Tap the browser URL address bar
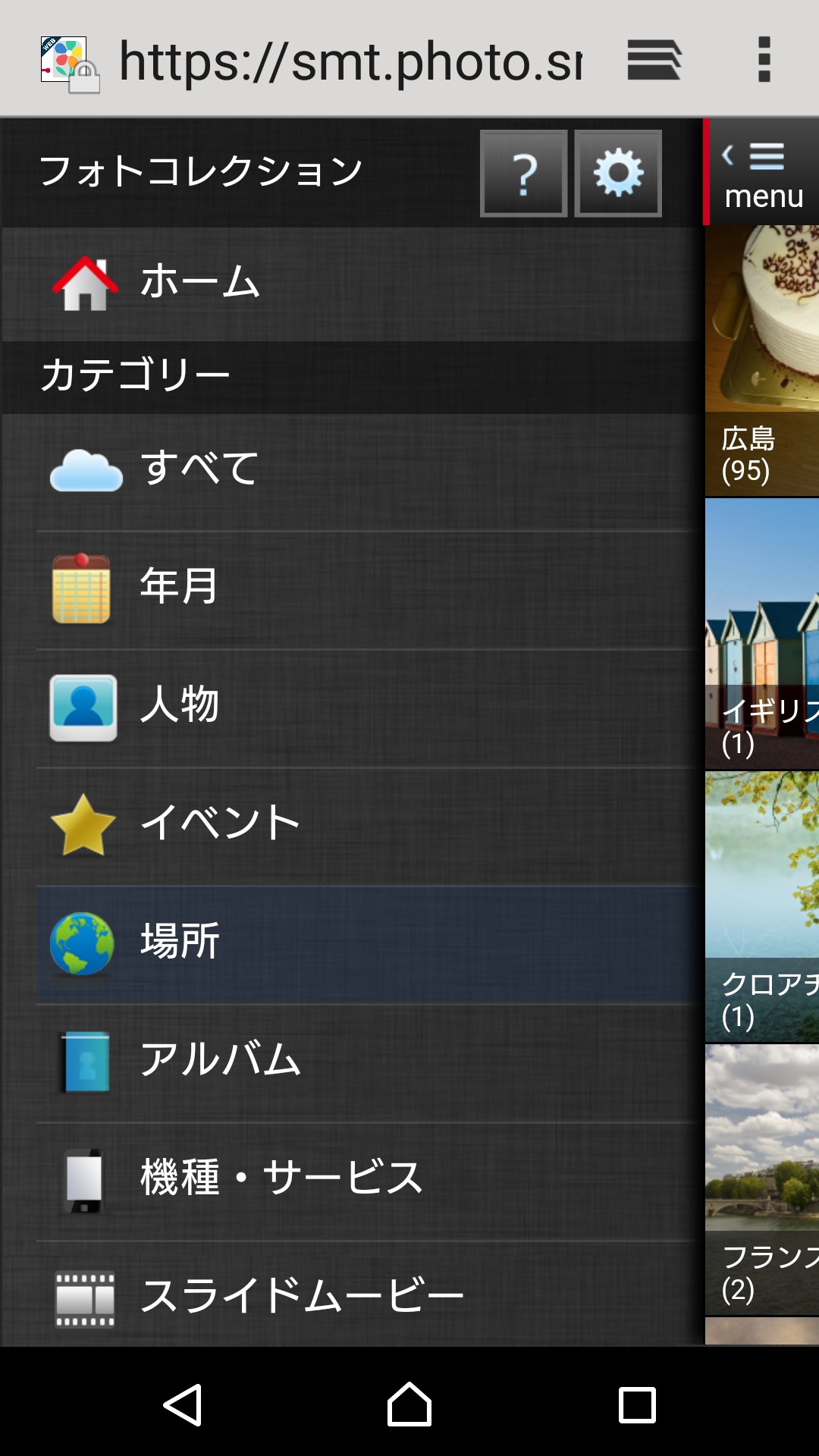Viewport: 819px width, 1456px height. tap(349, 61)
